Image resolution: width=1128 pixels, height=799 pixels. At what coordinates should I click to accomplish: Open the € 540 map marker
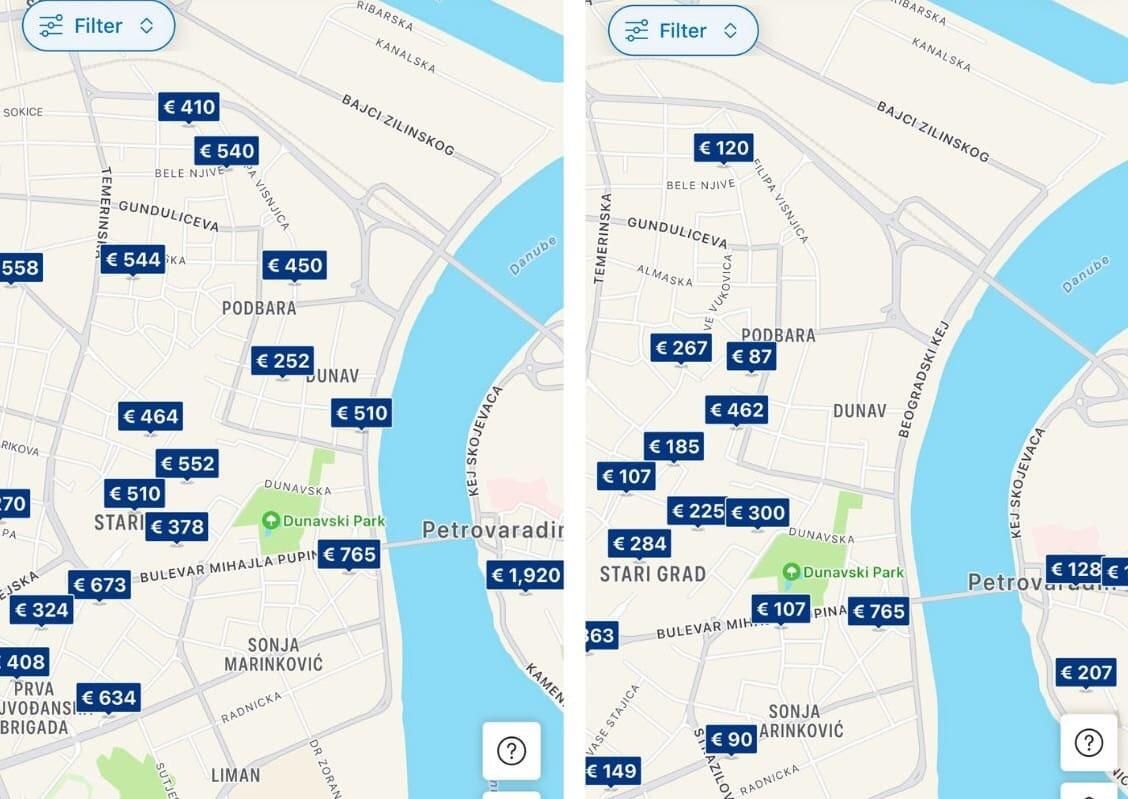click(x=227, y=151)
